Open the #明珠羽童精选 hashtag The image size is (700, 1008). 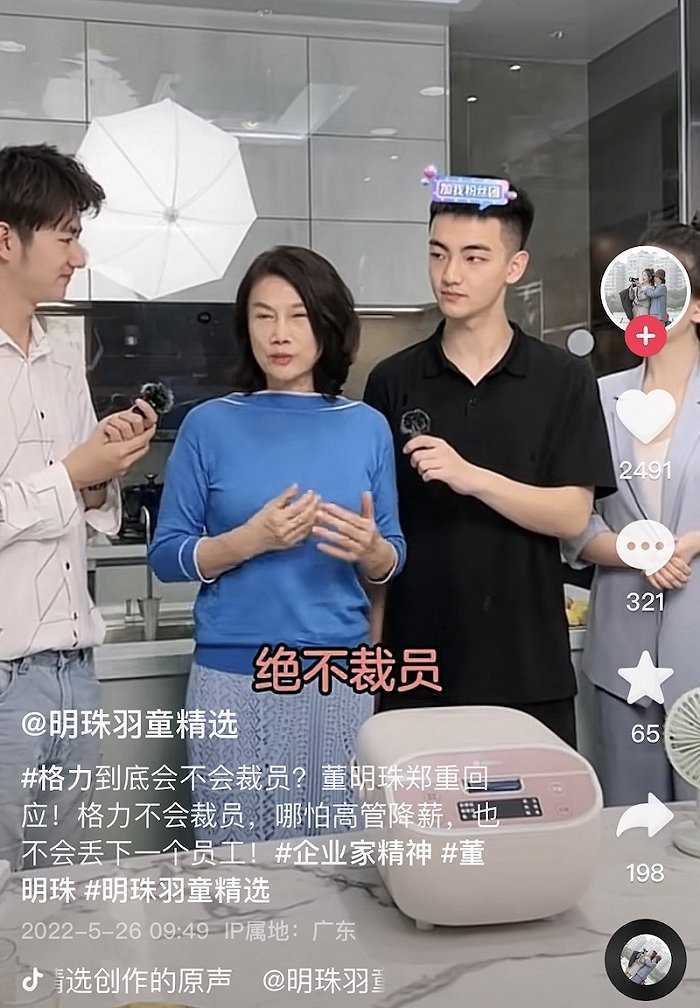click(177, 889)
